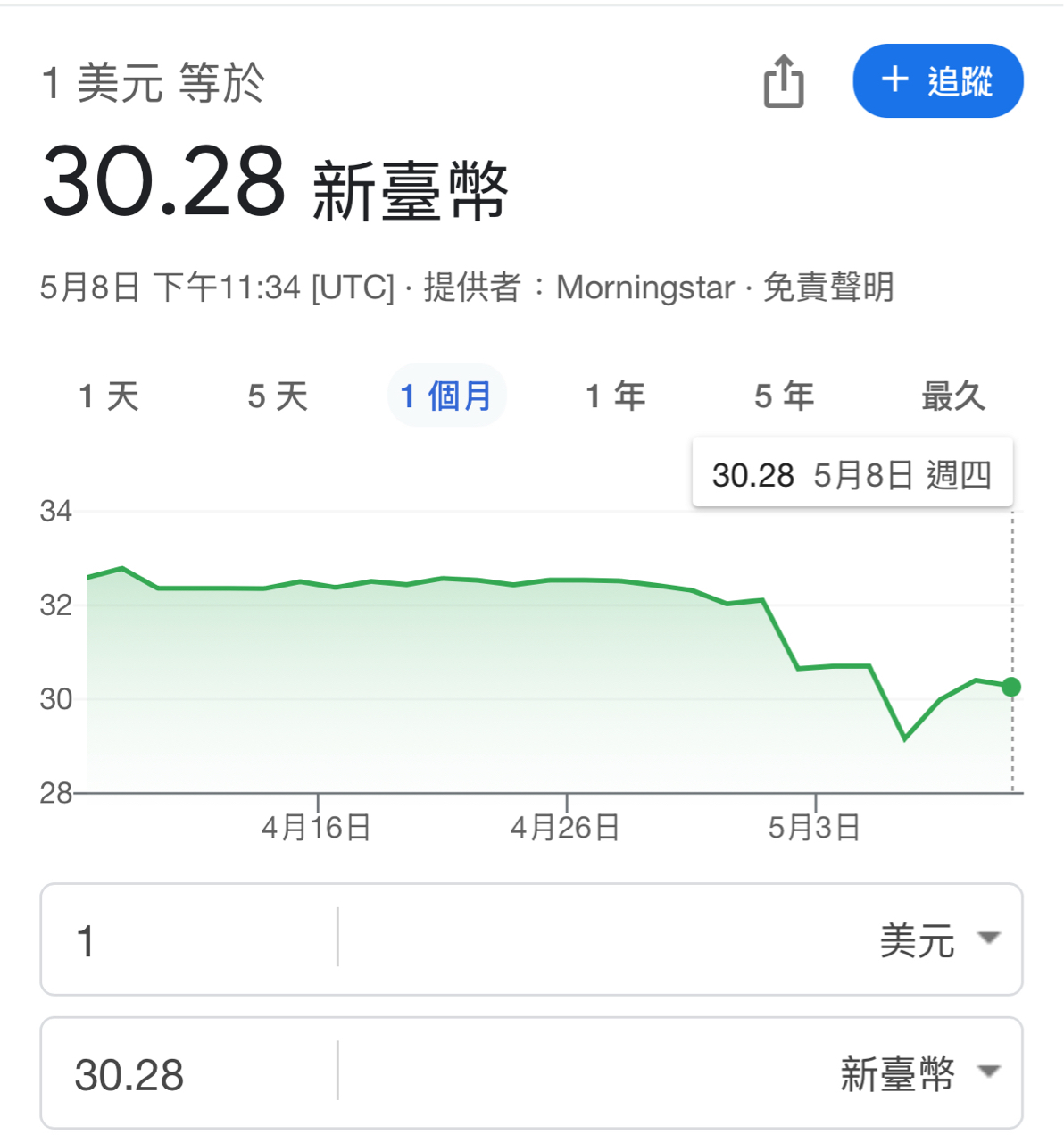1064x1143 pixels.
Task: Edit the 30.28 新臺幣 amount field
Action: [x=187, y=1073]
